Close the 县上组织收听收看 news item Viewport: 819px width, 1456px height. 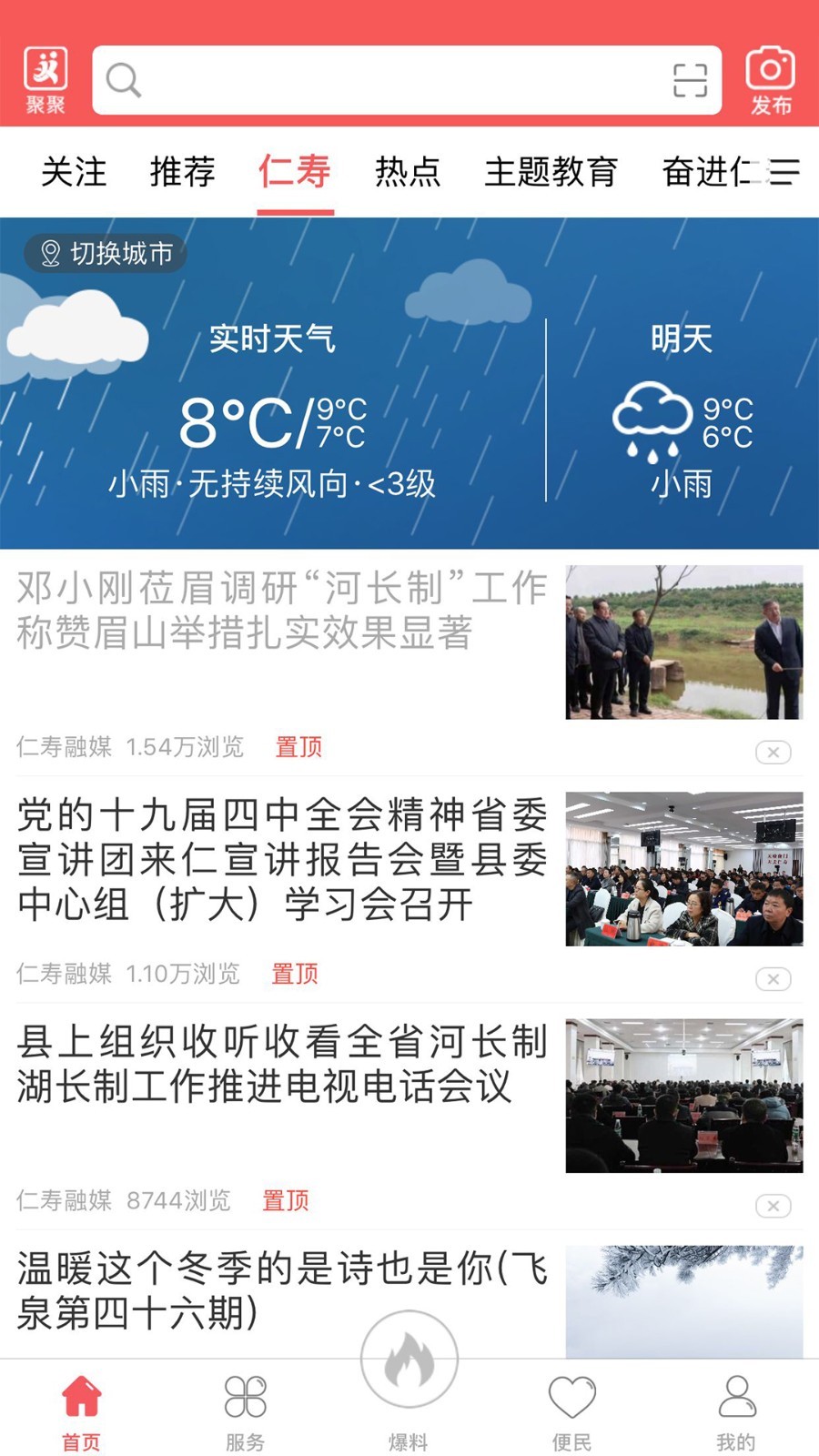click(773, 1205)
